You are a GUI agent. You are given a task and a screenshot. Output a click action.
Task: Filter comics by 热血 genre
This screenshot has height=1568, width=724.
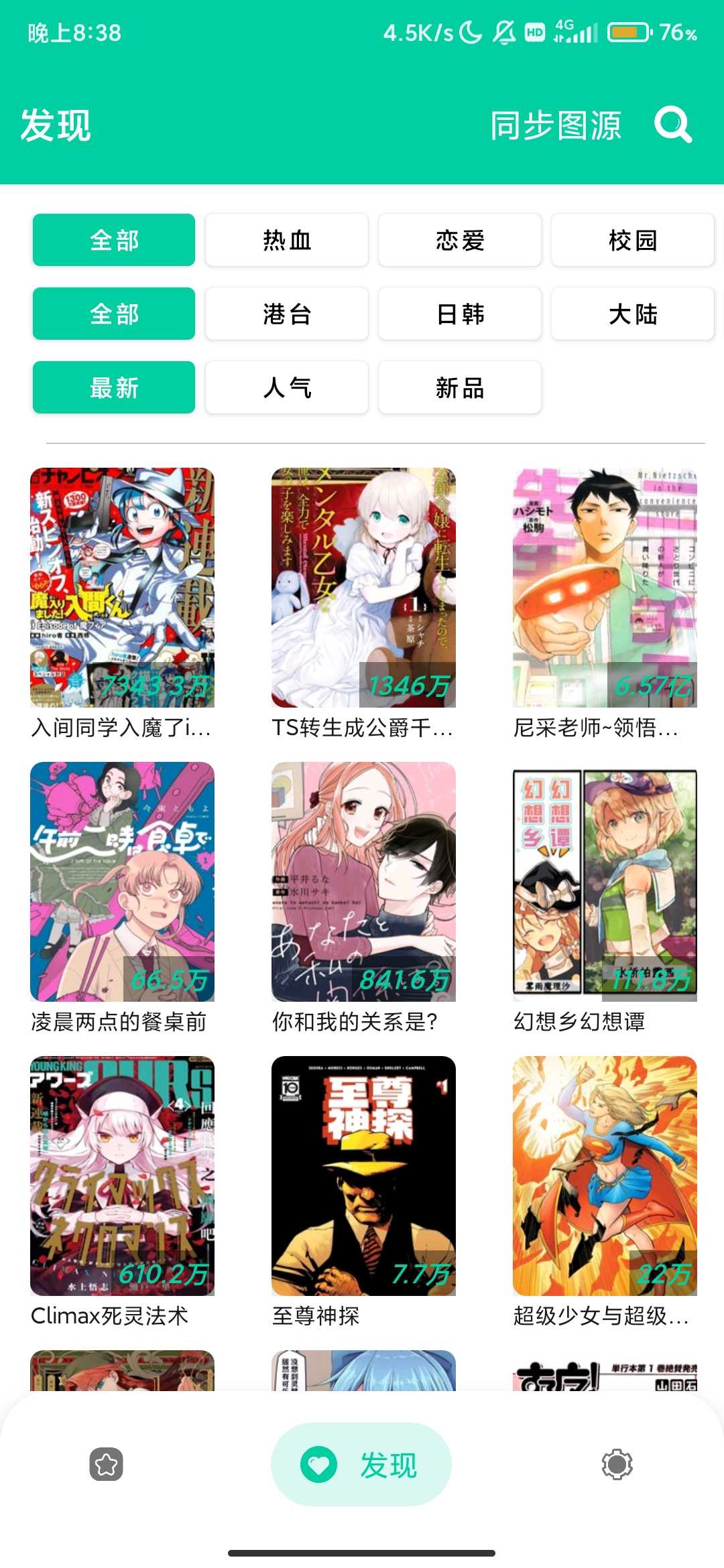(287, 240)
